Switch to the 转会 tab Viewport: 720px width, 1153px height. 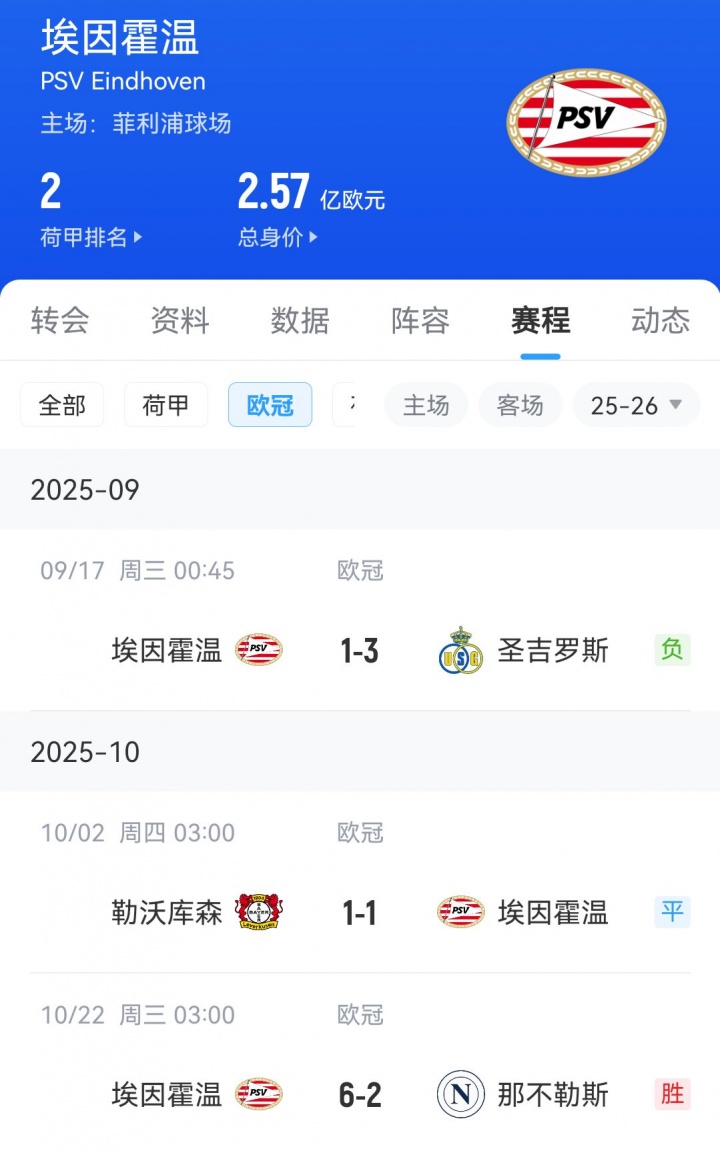click(60, 320)
